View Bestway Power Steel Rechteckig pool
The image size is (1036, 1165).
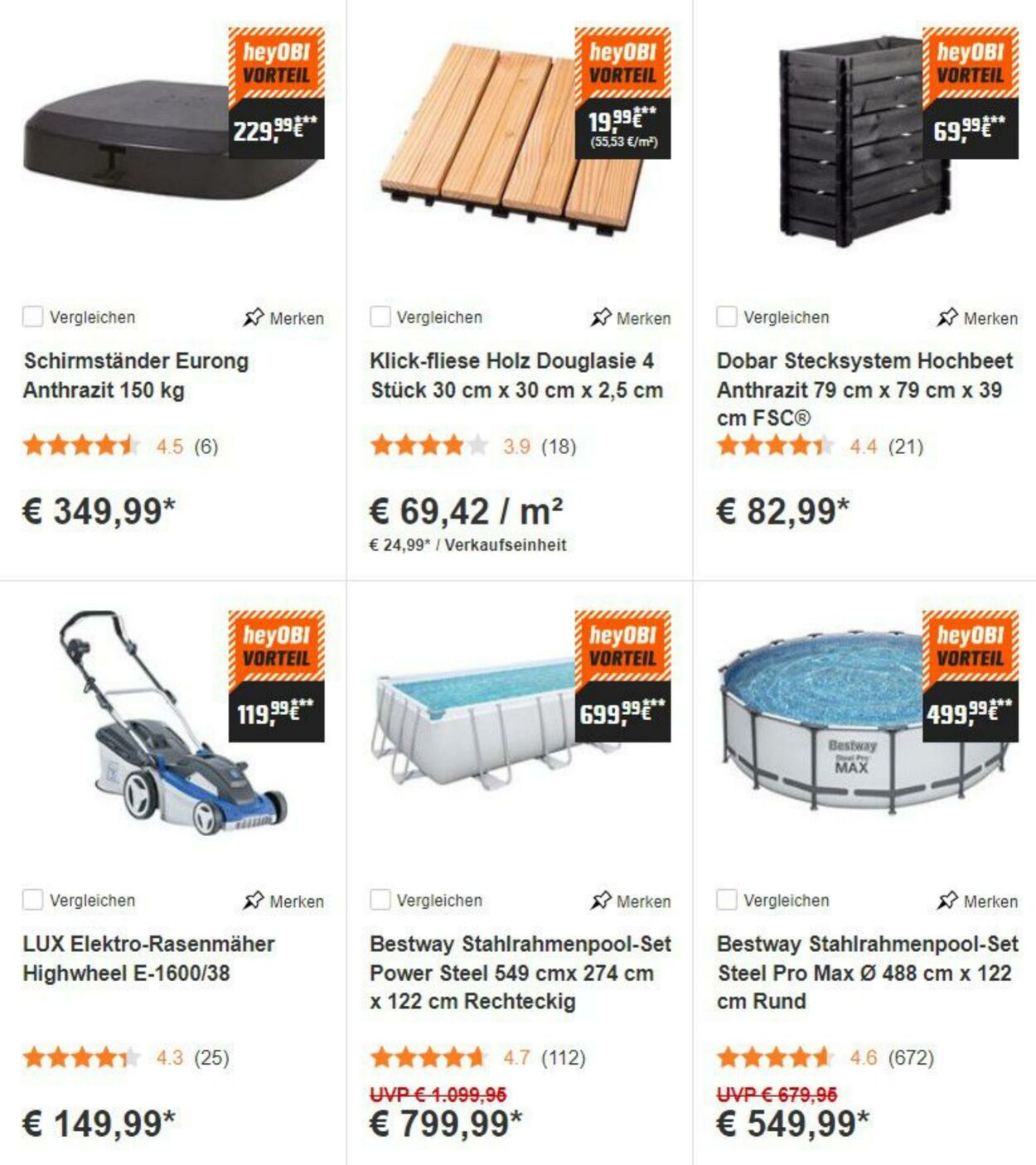(x=520, y=972)
